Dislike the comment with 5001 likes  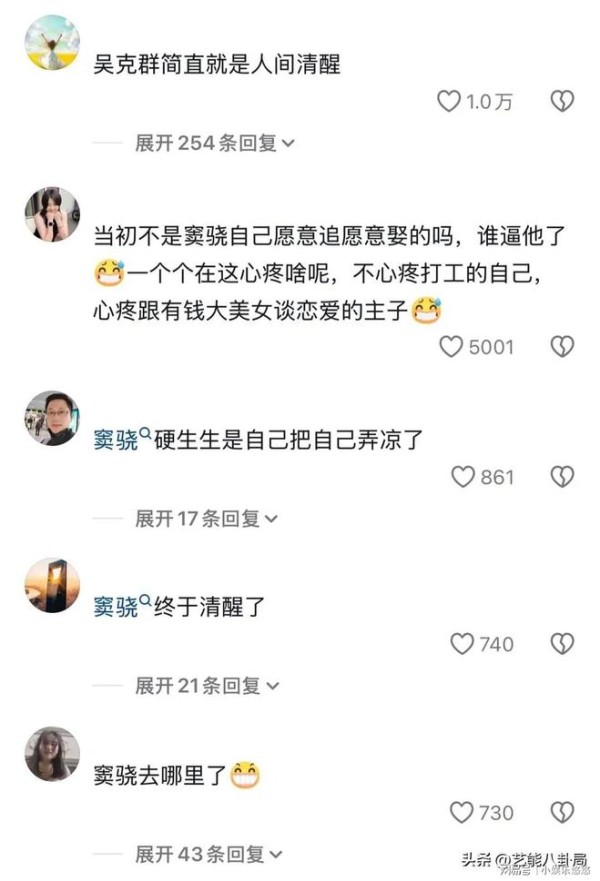(562, 346)
